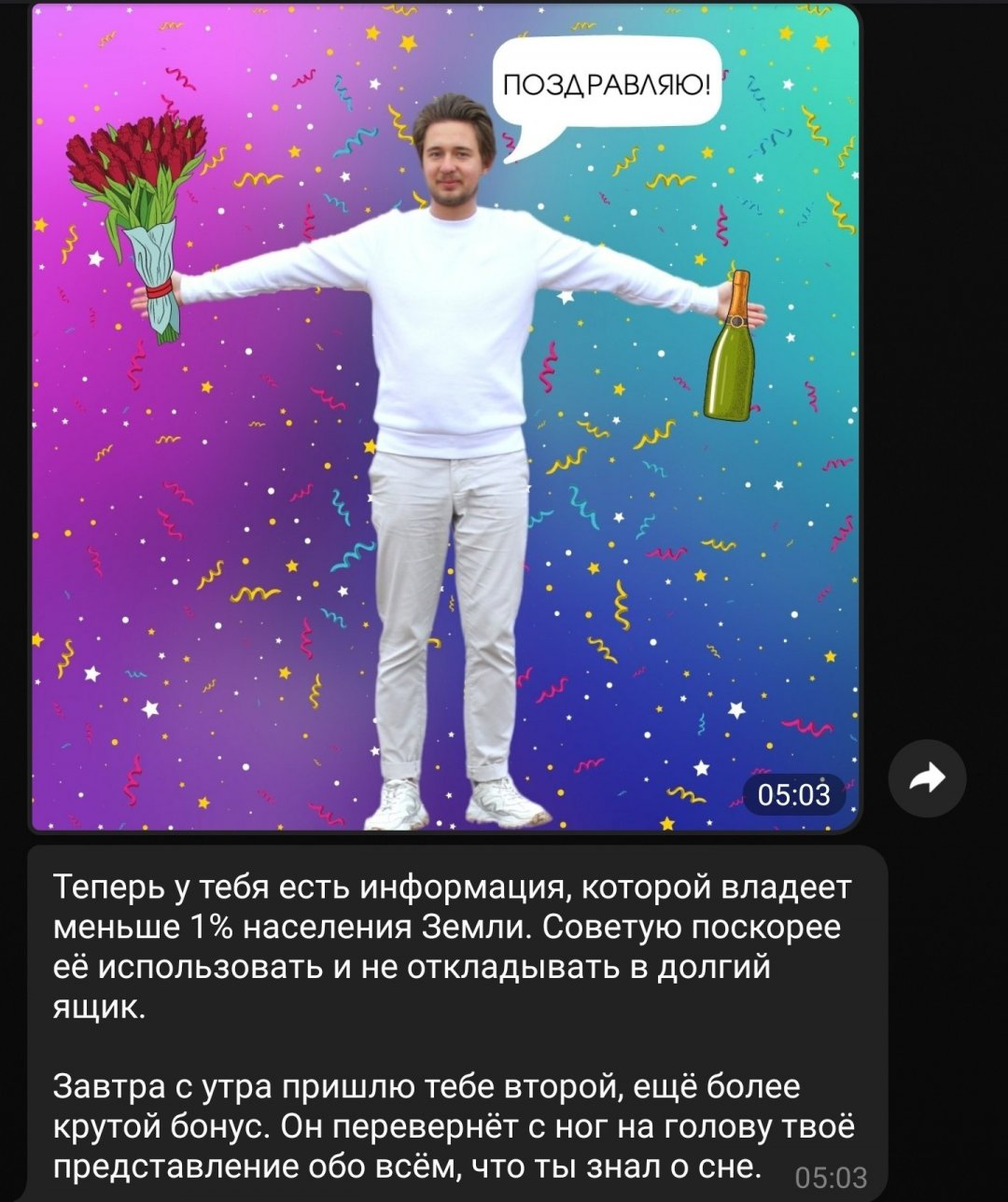Open the ПОЗДРАВЛЯЮ image in full view

tap(445, 417)
